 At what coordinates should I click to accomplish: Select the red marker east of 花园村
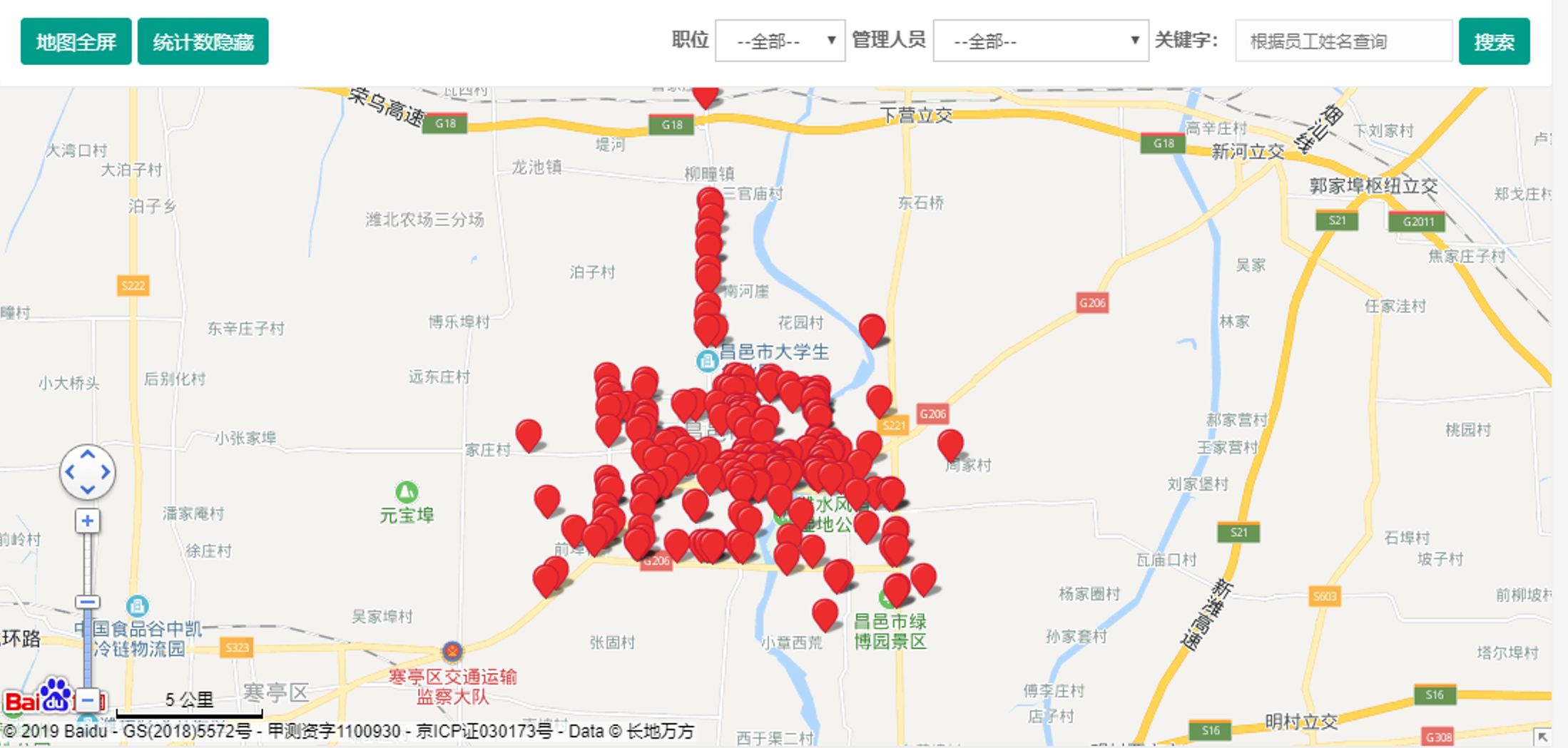[872, 329]
